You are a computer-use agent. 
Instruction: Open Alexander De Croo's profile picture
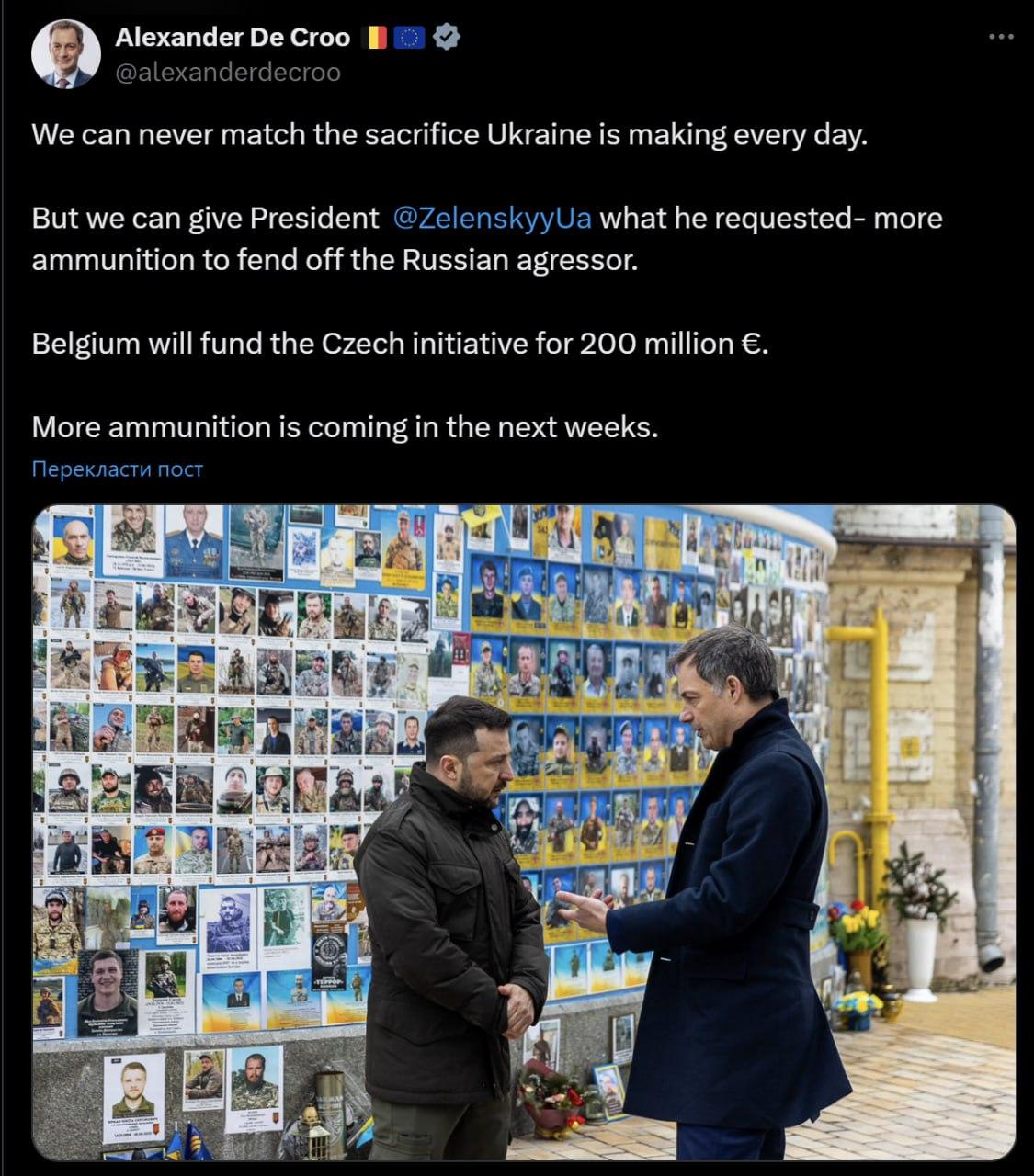tap(65, 54)
